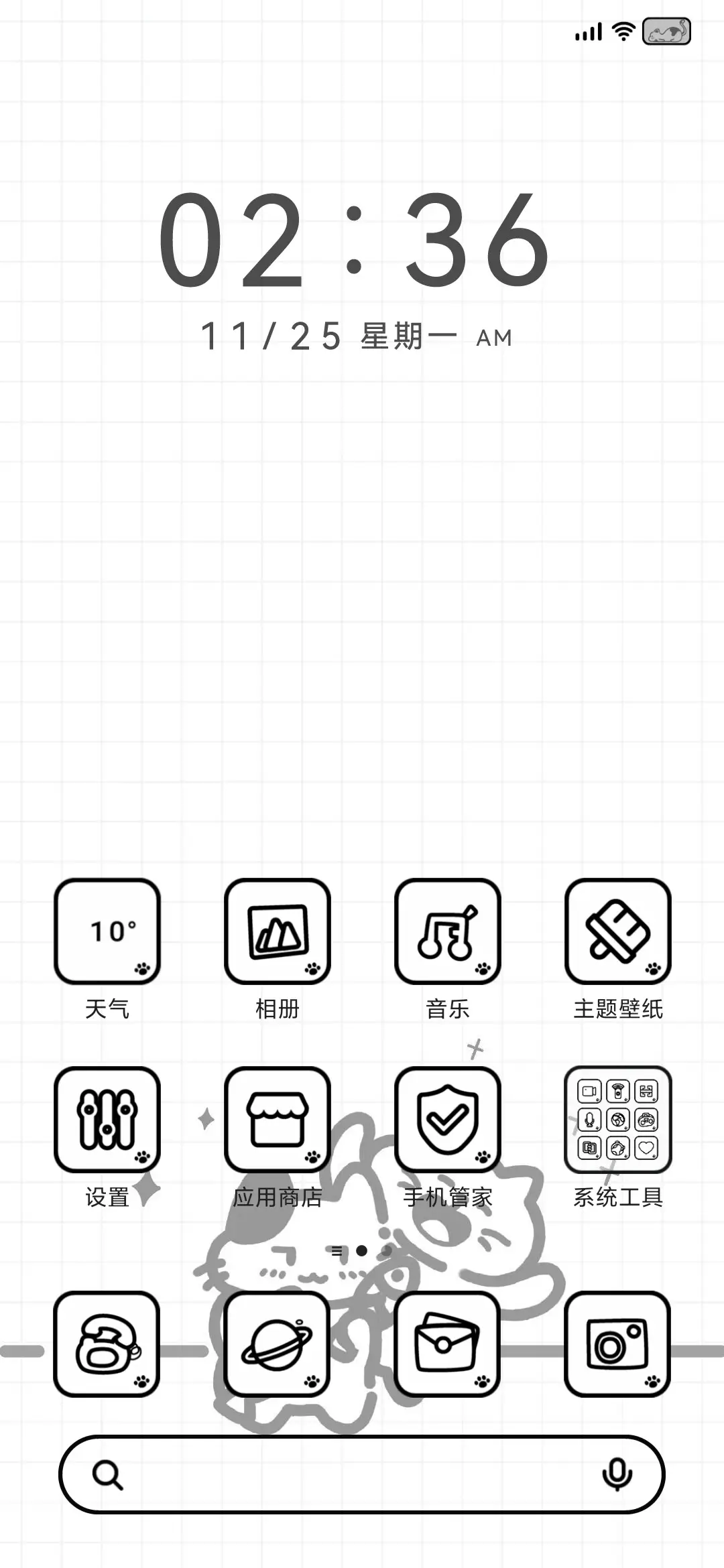
Task: Launch the camera from the dock
Action: point(618,1347)
